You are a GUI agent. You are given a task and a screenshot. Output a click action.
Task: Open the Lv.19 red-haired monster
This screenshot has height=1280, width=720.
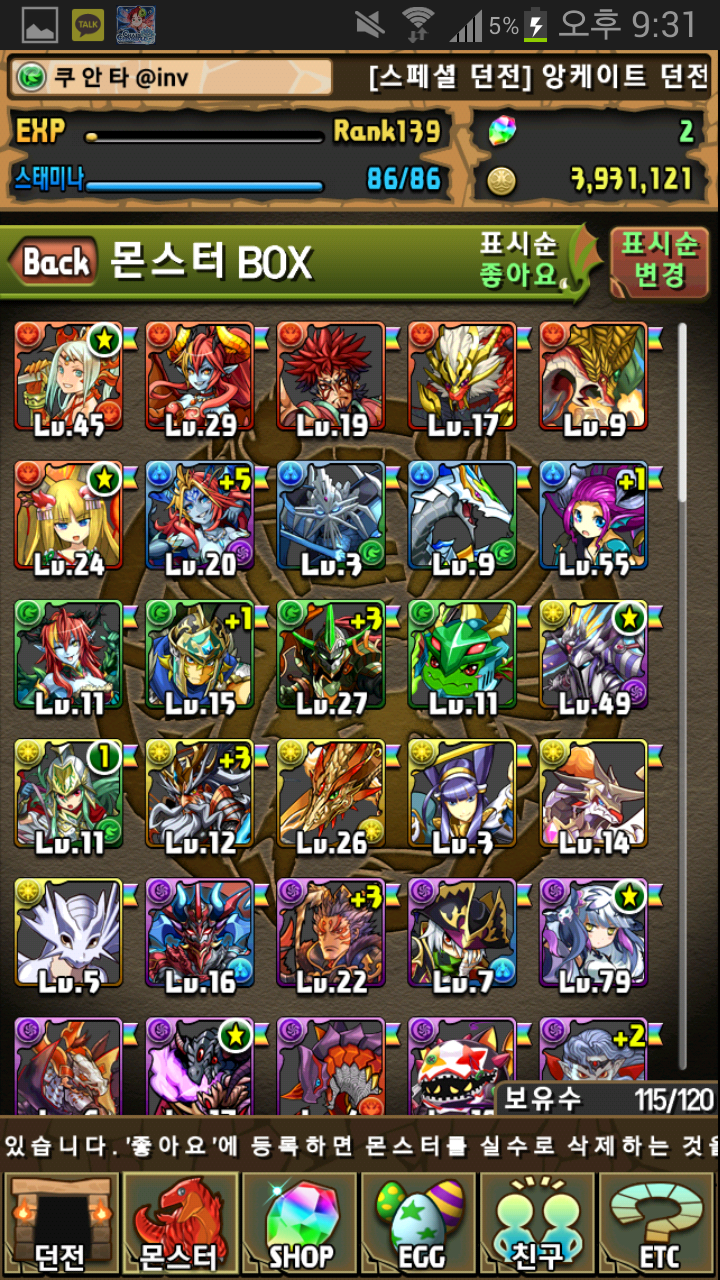[331, 377]
